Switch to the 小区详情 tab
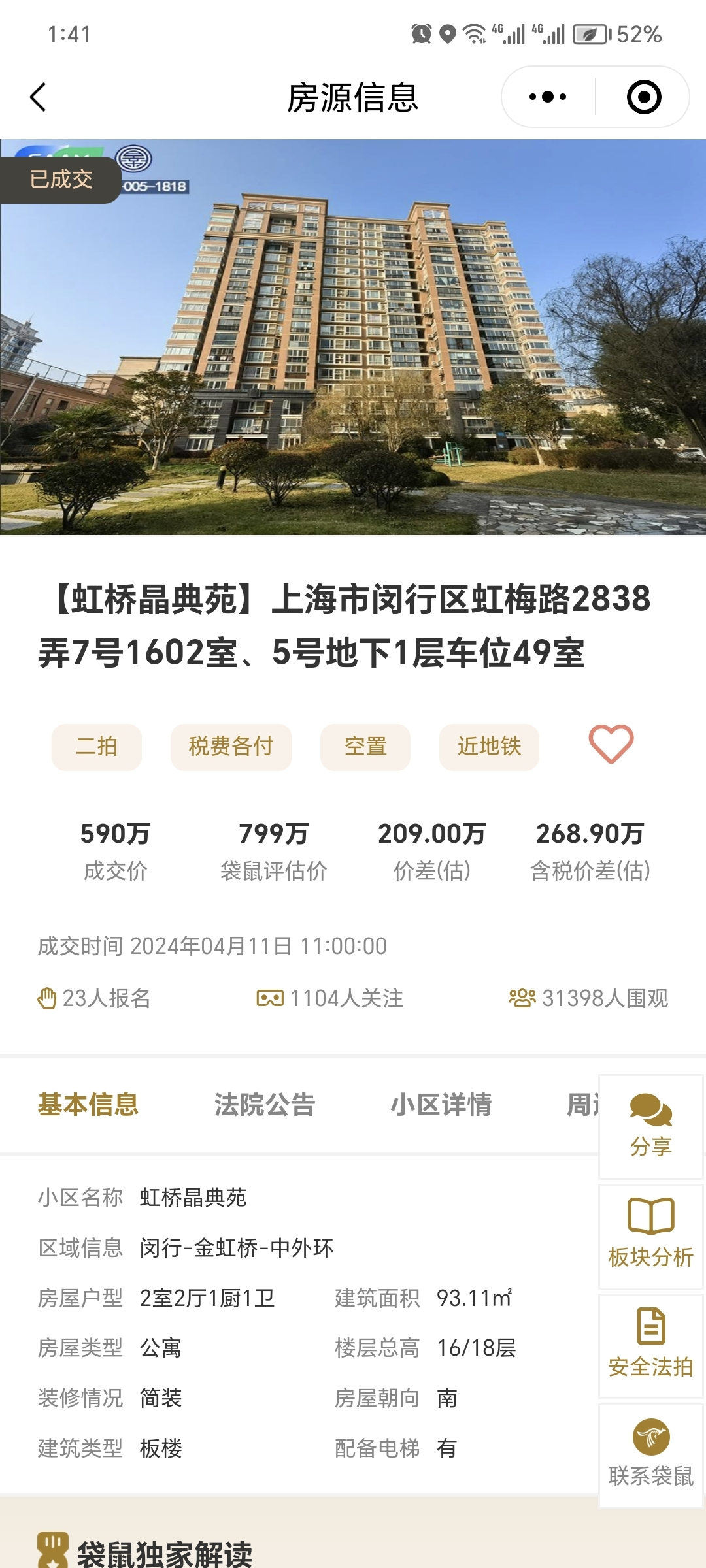This screenshot has height=1568, width=706. click(x=442, y=1105)
